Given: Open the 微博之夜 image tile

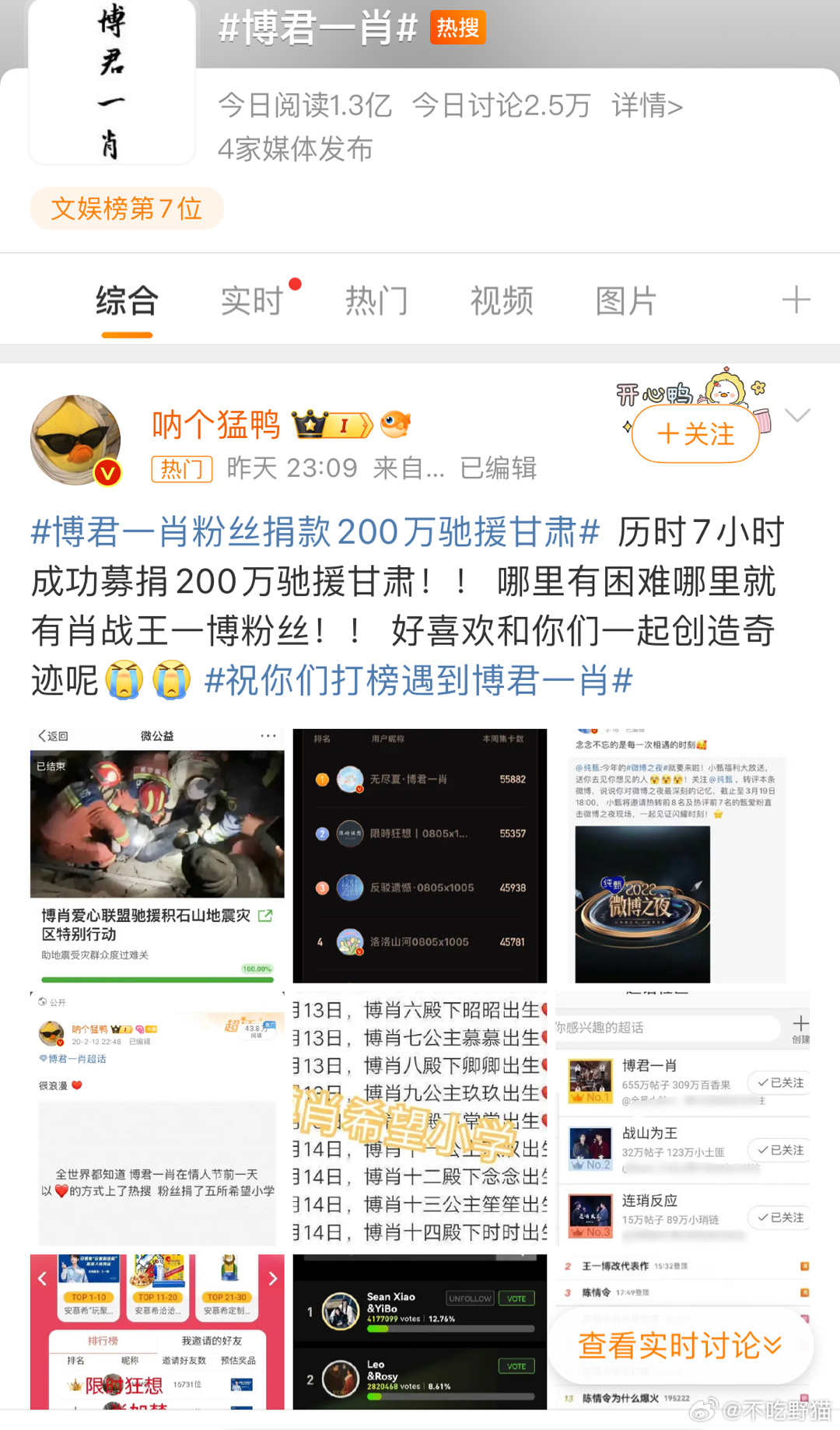Looking at the screenshot, I should tap(682, 856).
